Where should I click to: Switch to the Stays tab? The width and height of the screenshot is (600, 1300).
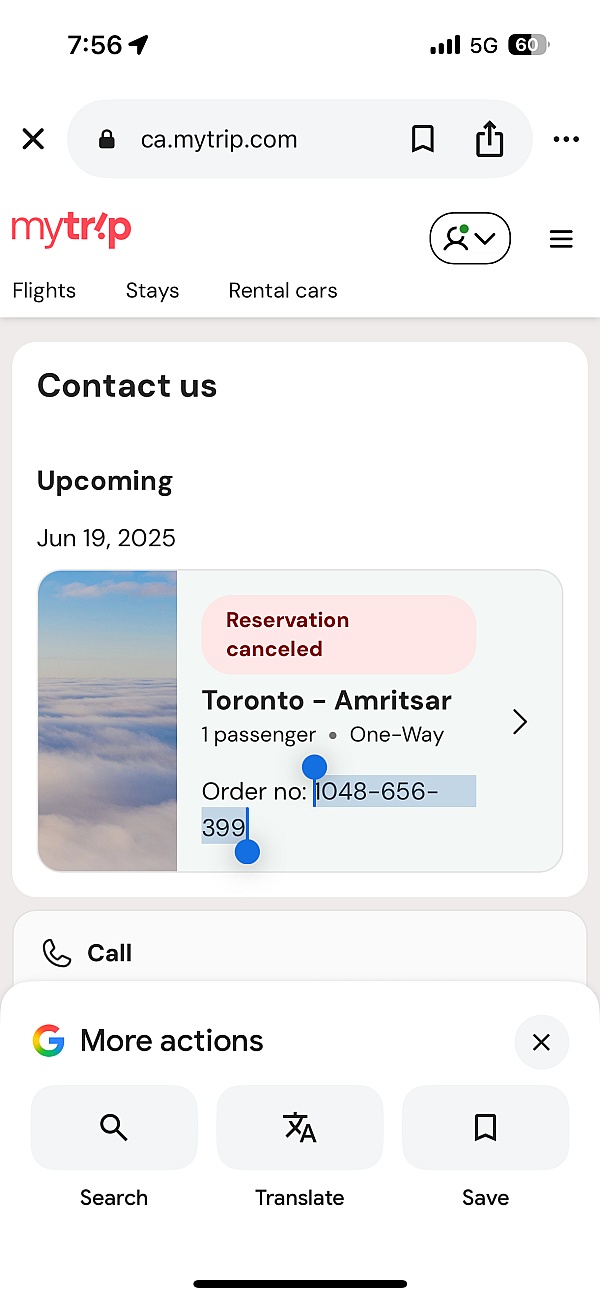pos(152,291)
